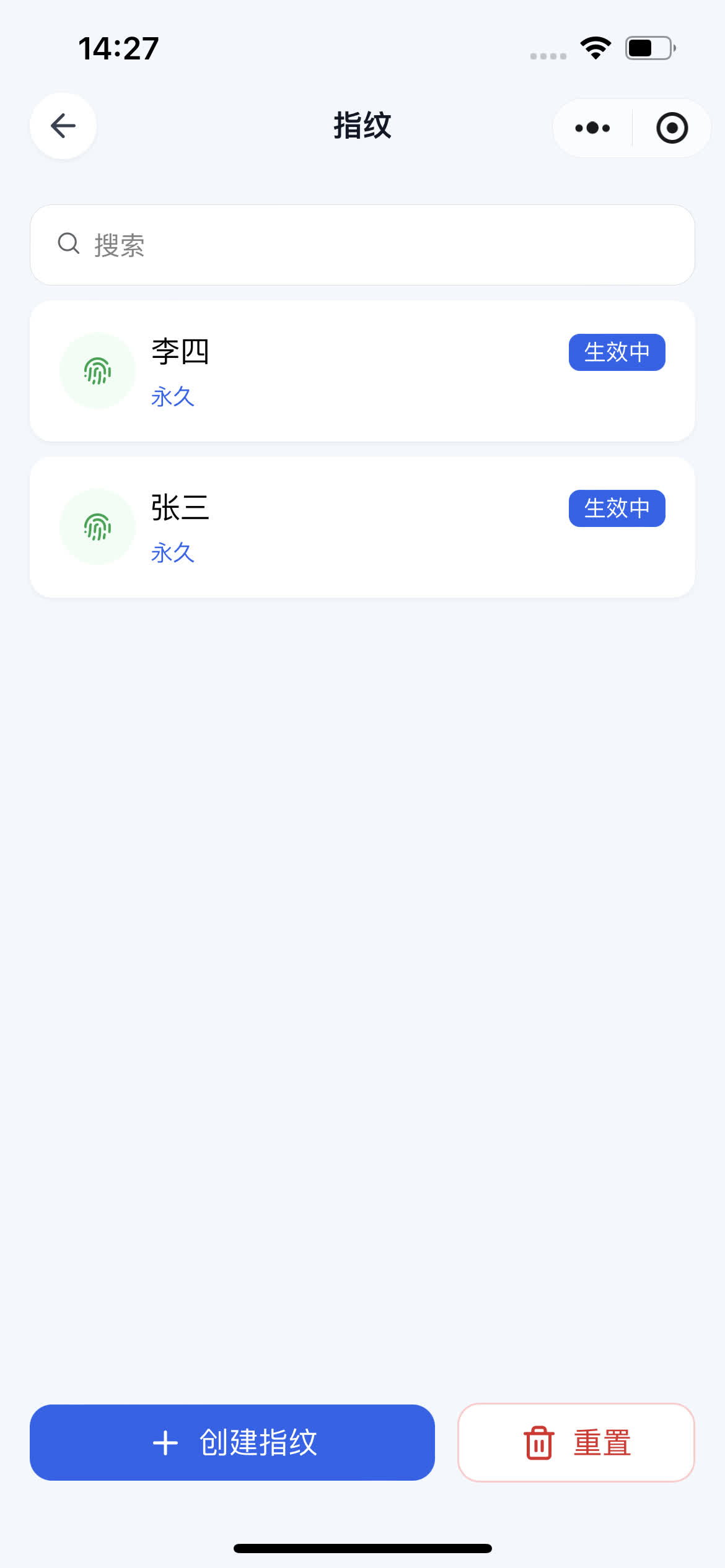Viewport: 725px width, 1568px height.
Task: Tap the green fingerprint icon next to 张三
Action: pyautogui.click(x=97, y=526)
